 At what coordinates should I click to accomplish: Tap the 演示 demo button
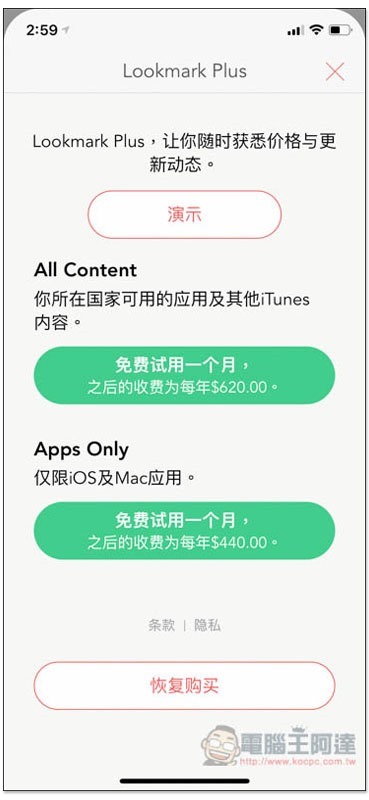[x=184, y=214]
